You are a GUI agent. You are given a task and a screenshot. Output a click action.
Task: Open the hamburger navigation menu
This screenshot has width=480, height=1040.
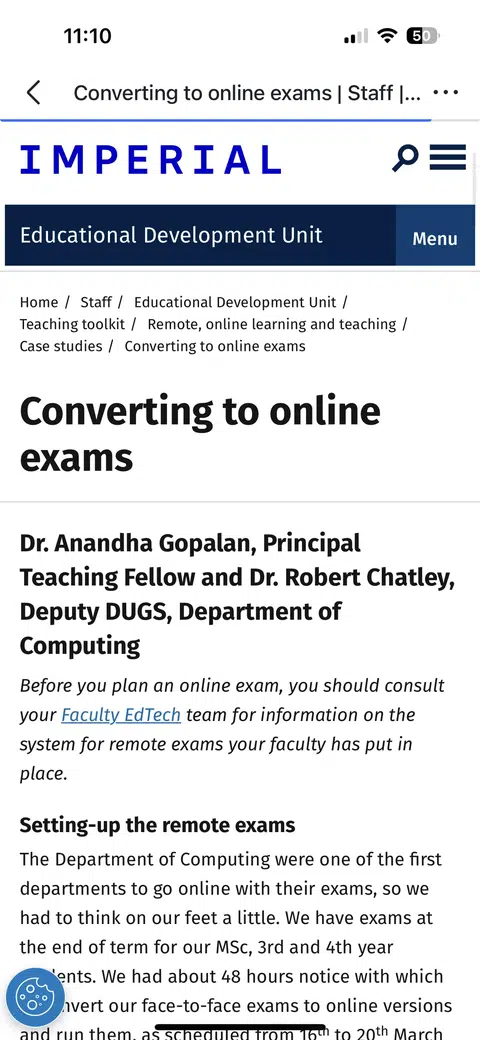tap(448, 158)
